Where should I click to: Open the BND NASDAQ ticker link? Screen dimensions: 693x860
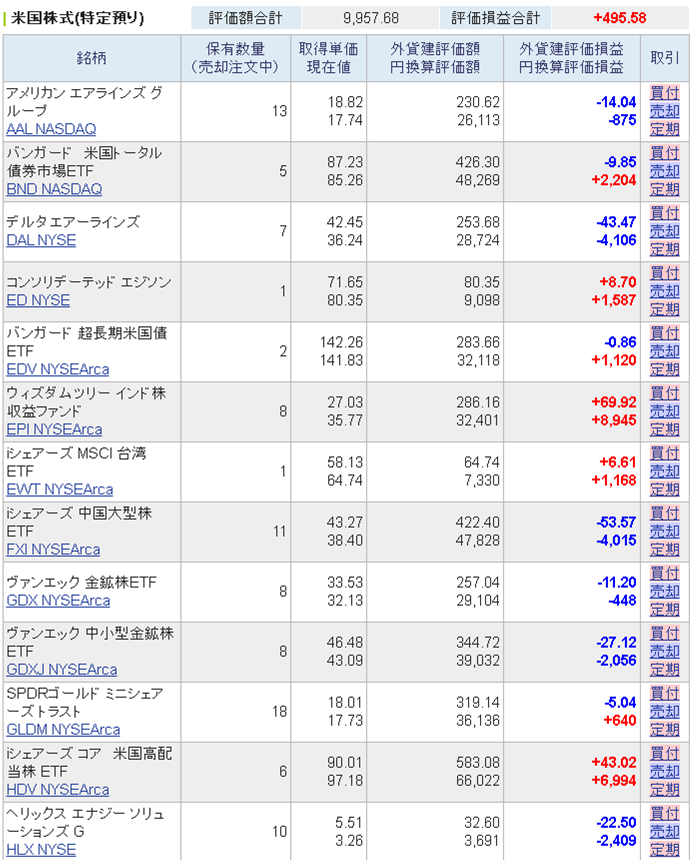point(54,189)
